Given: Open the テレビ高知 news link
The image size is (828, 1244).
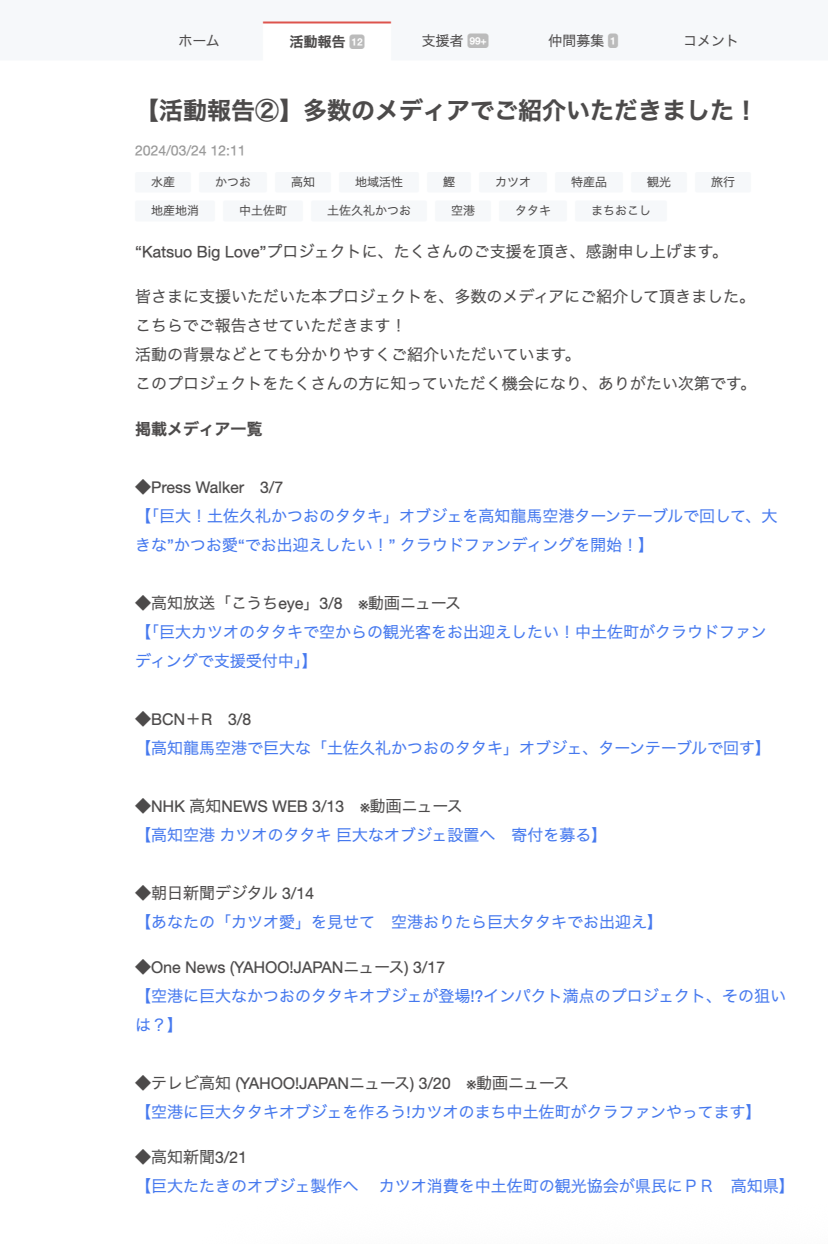Looking at the screenshot, I should 445,1112.
